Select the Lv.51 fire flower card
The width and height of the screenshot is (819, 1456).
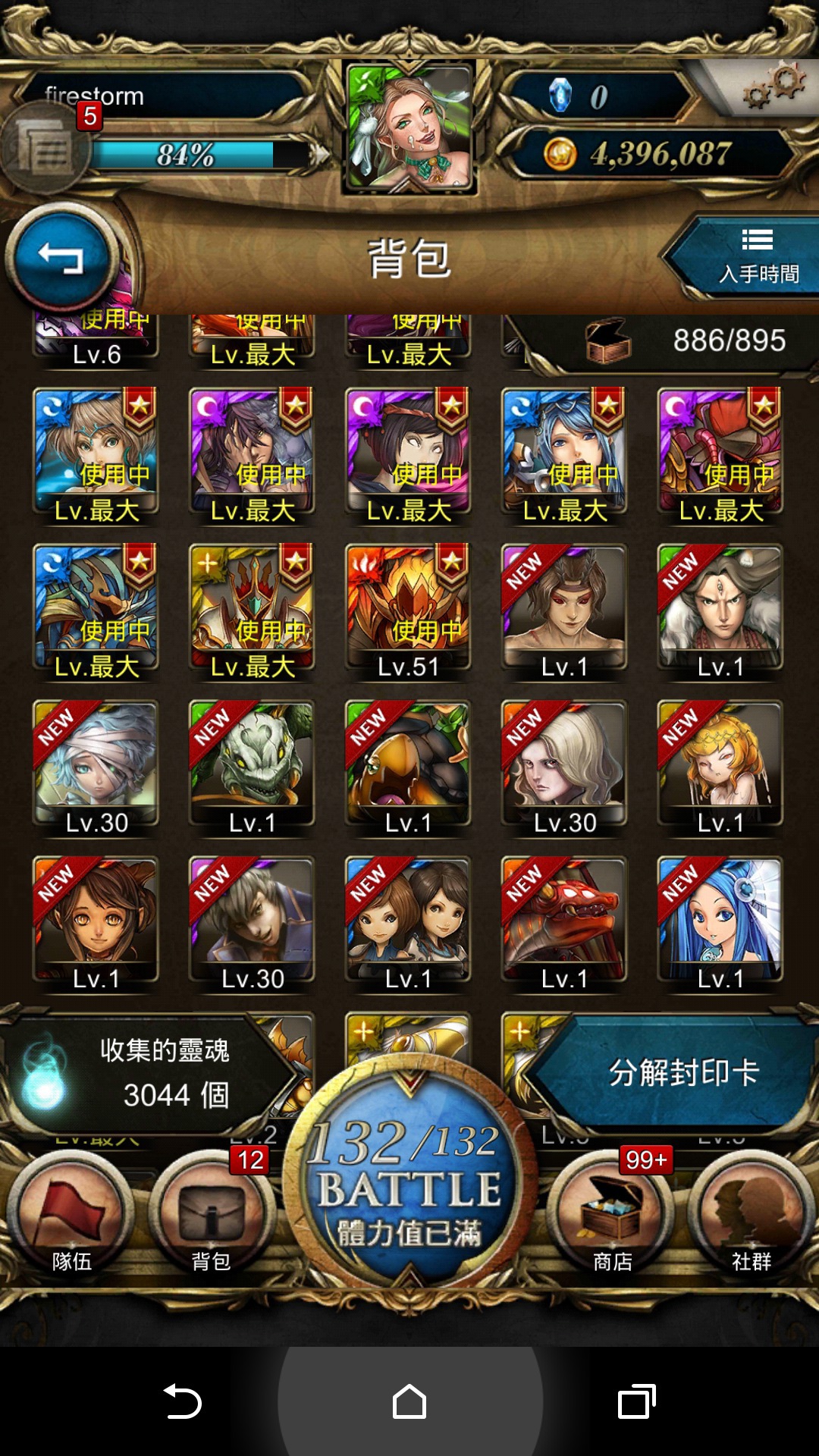click(409, 610)
